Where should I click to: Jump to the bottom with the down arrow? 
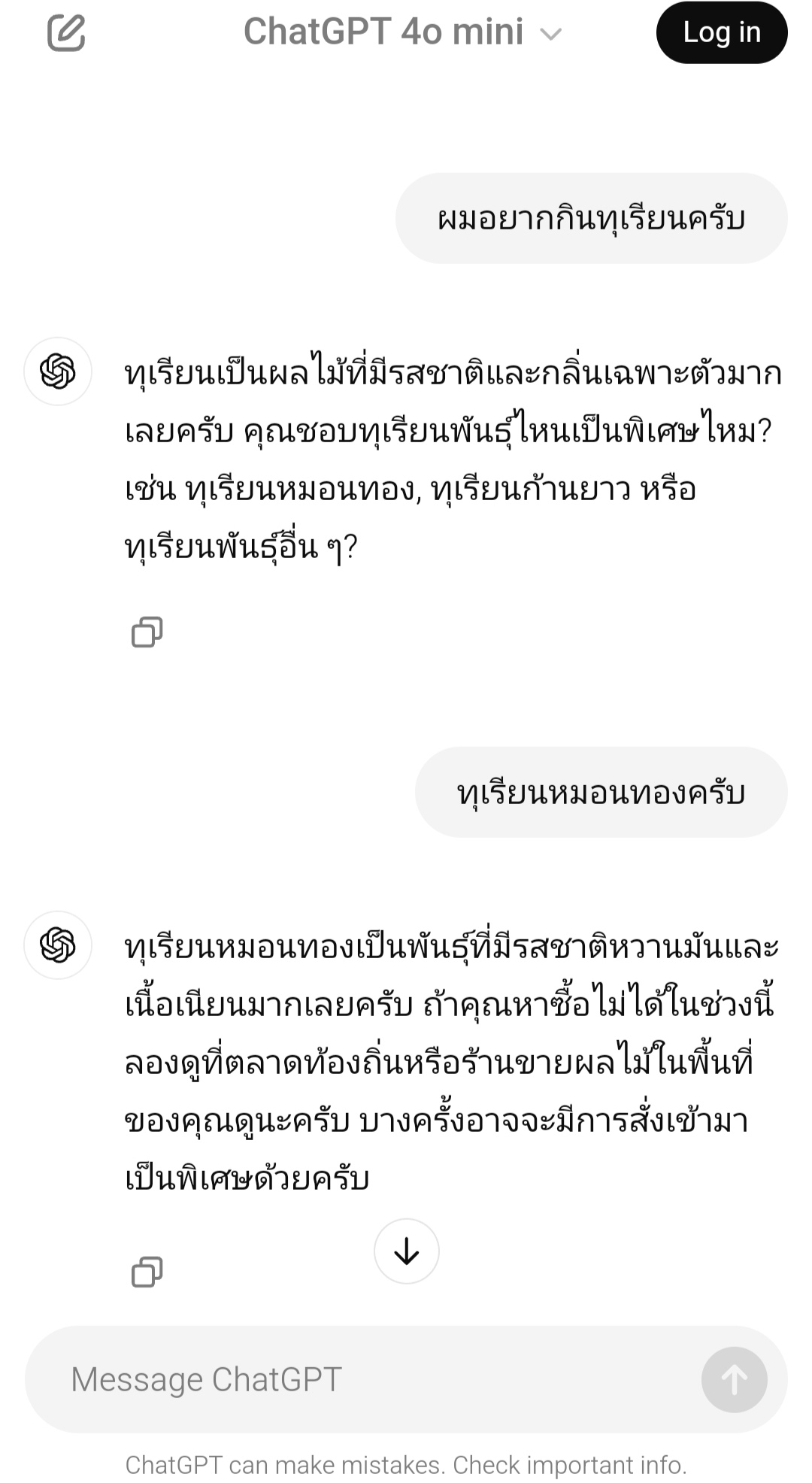click(407, 1251)
